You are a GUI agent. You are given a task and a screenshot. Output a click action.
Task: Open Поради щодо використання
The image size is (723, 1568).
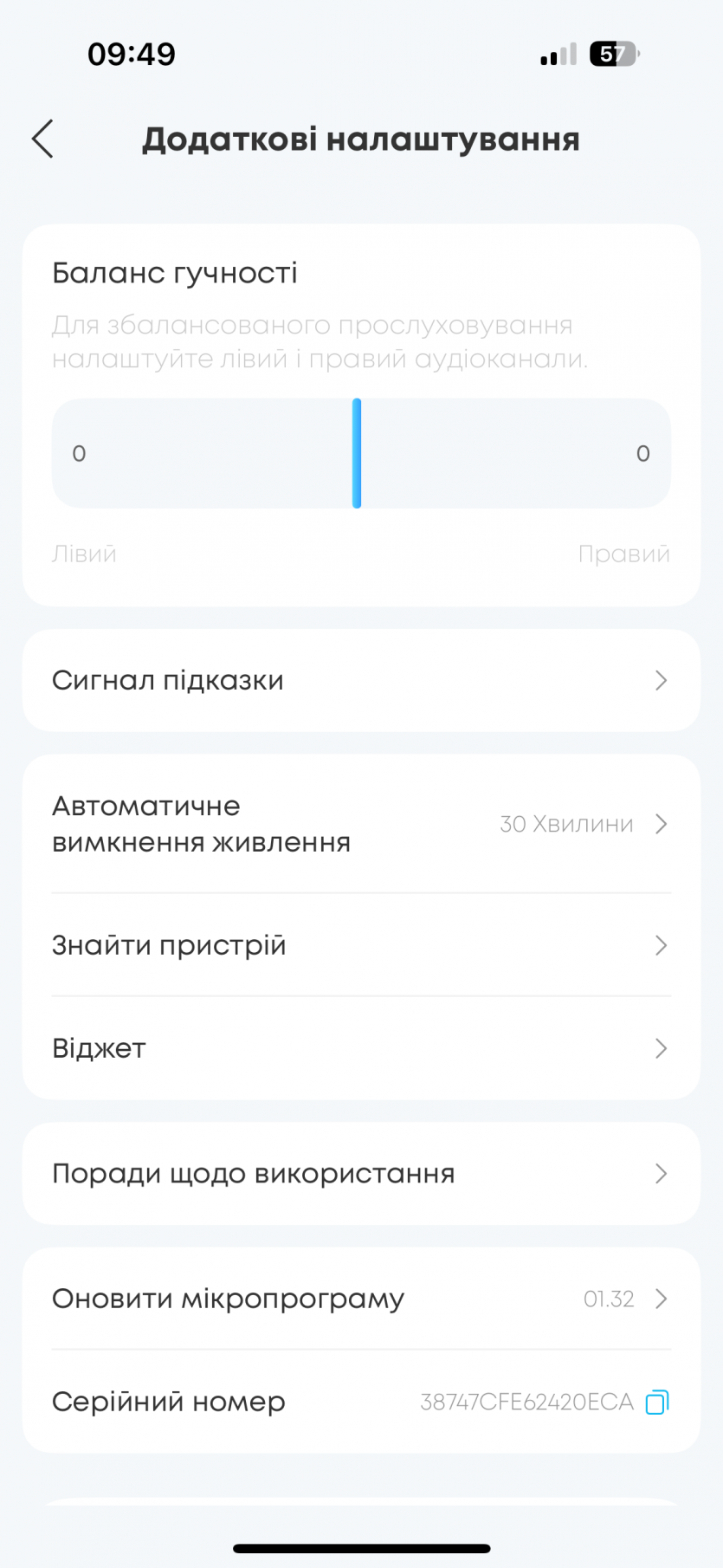[360, 1174]
